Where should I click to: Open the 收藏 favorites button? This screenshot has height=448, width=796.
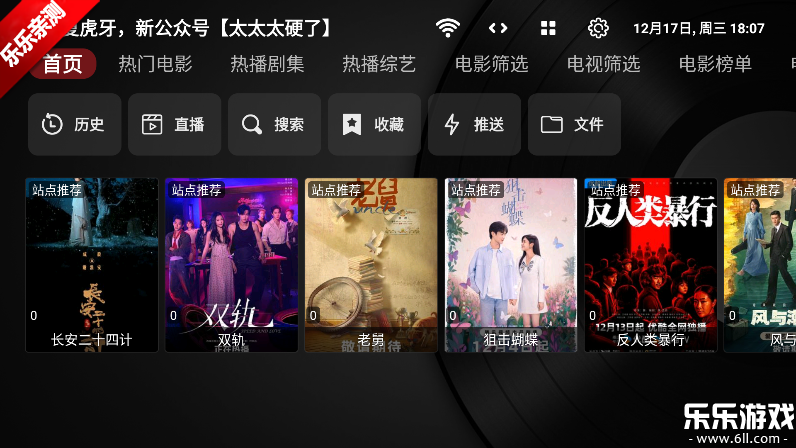click(x=374, y=125)
